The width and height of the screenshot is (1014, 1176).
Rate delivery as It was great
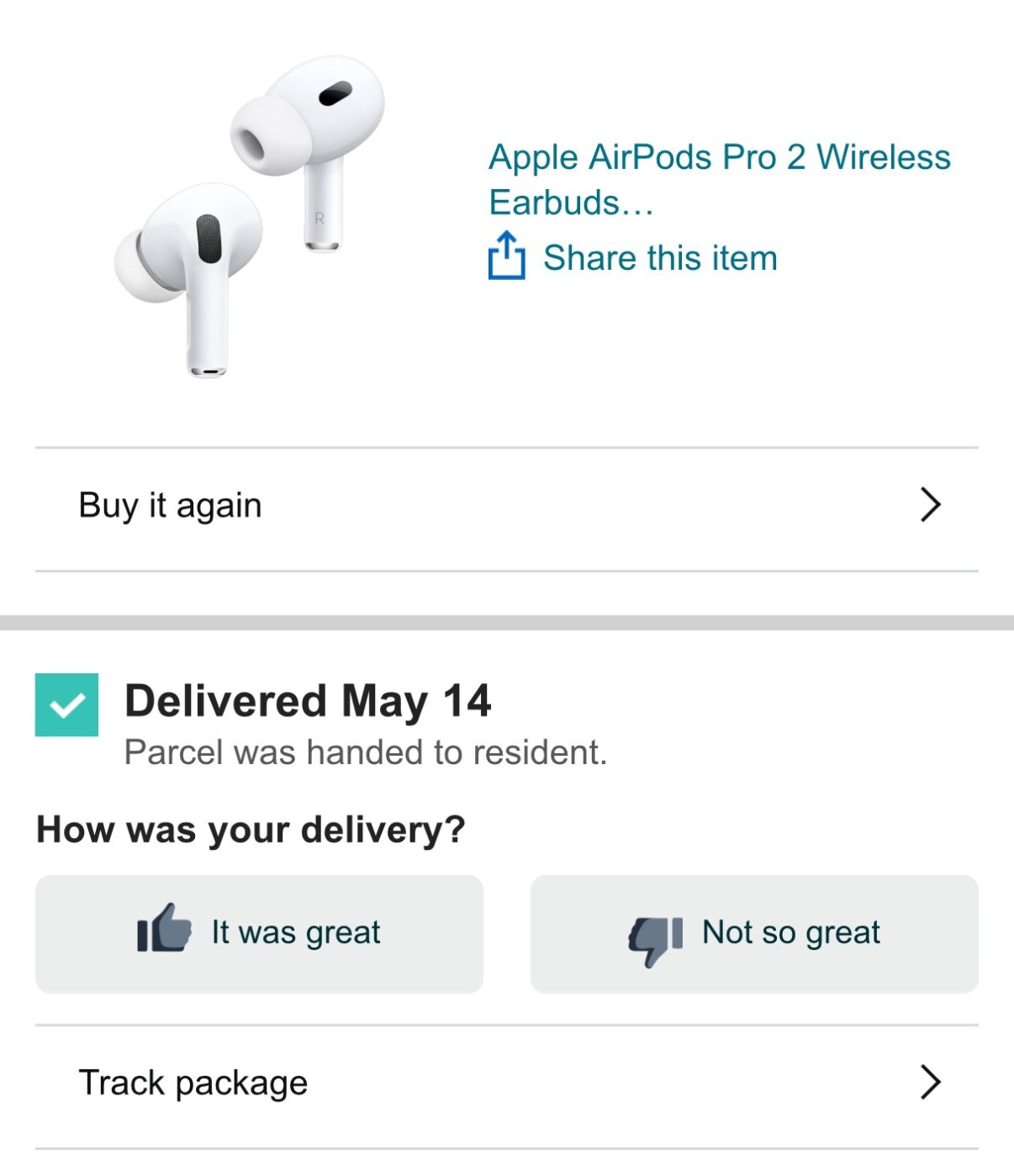(x=259, y=934)
